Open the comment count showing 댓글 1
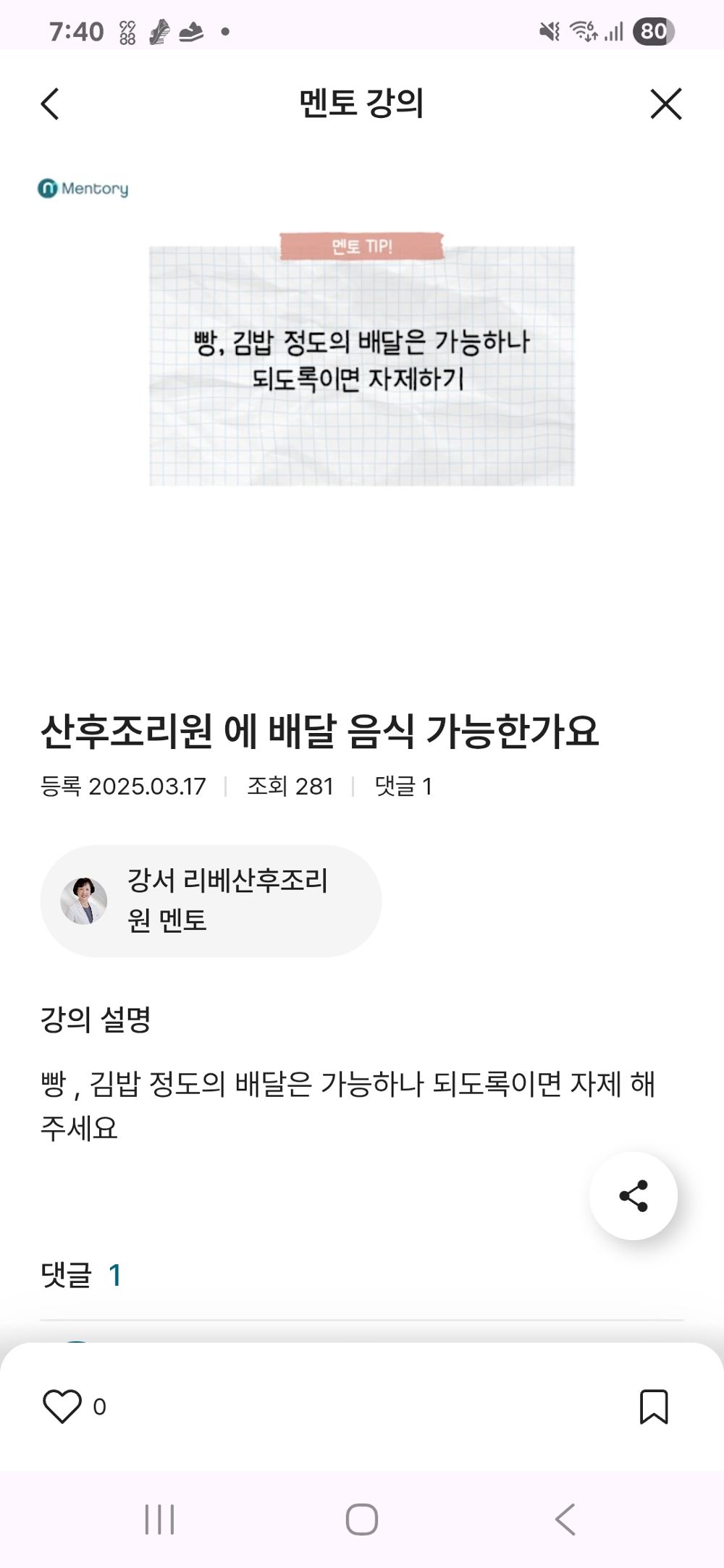This screenshot has width=724, height=1568. 400,787
